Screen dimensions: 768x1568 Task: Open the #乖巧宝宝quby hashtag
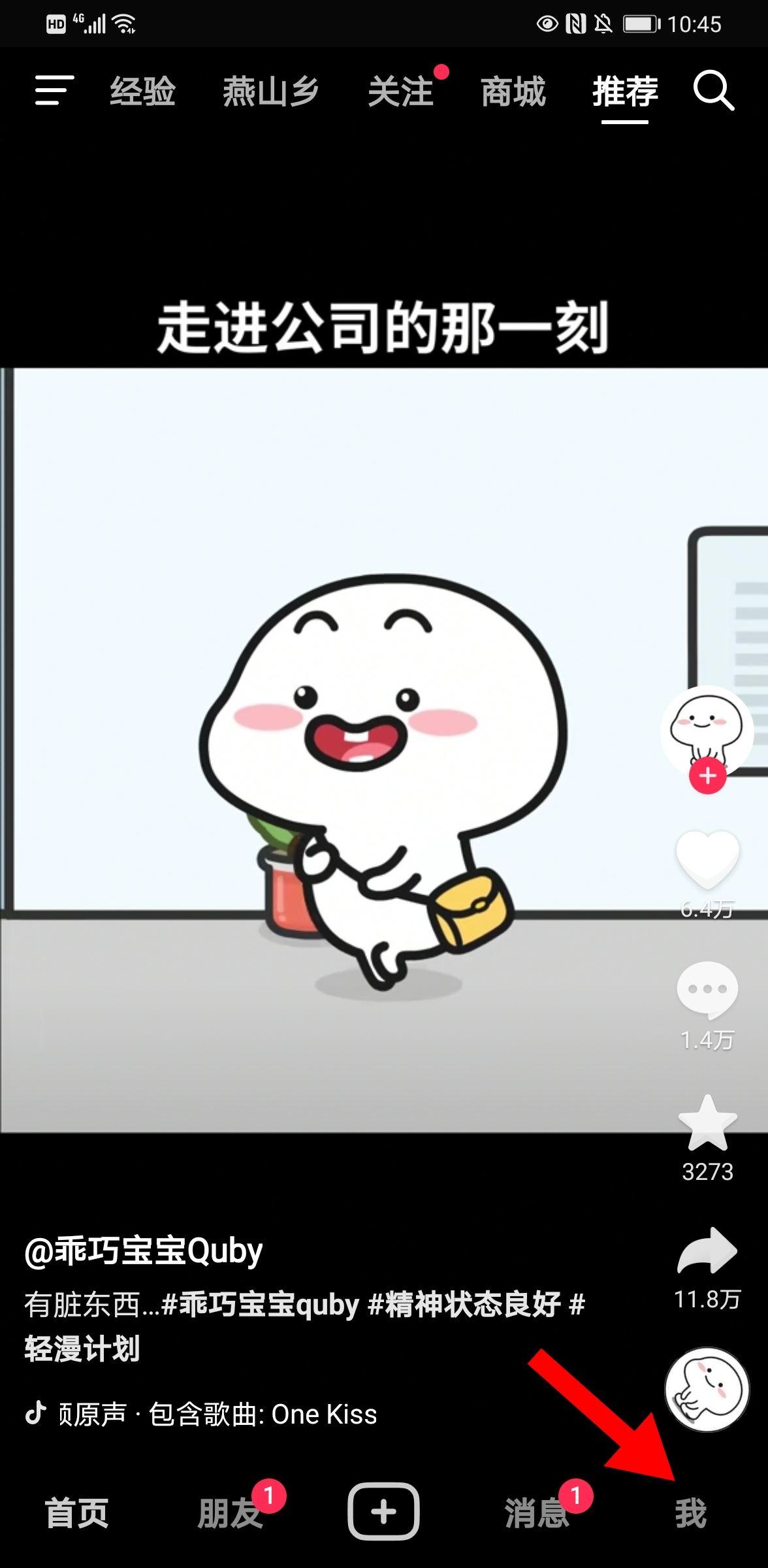tap(260, 1305)
